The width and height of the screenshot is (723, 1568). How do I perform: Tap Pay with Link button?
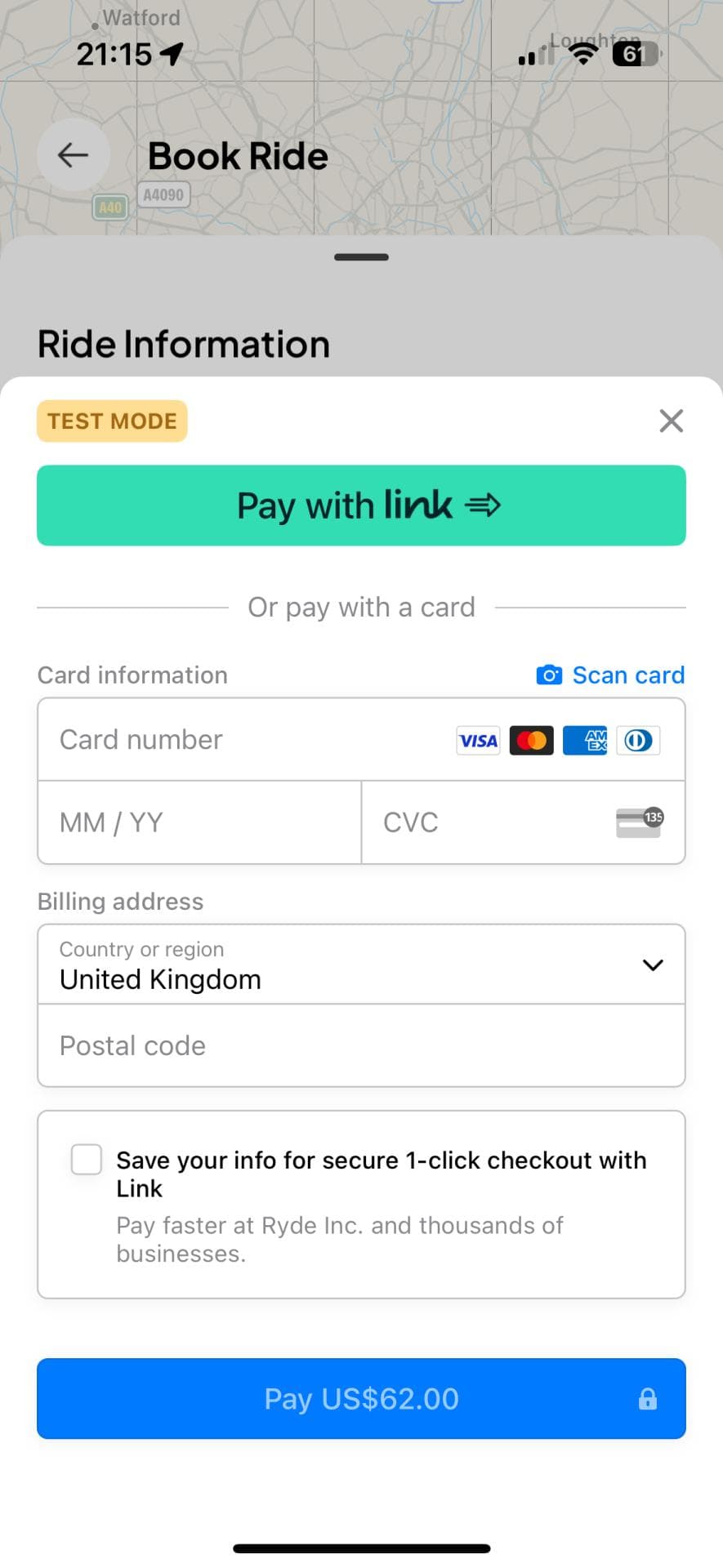coord(361,506)
